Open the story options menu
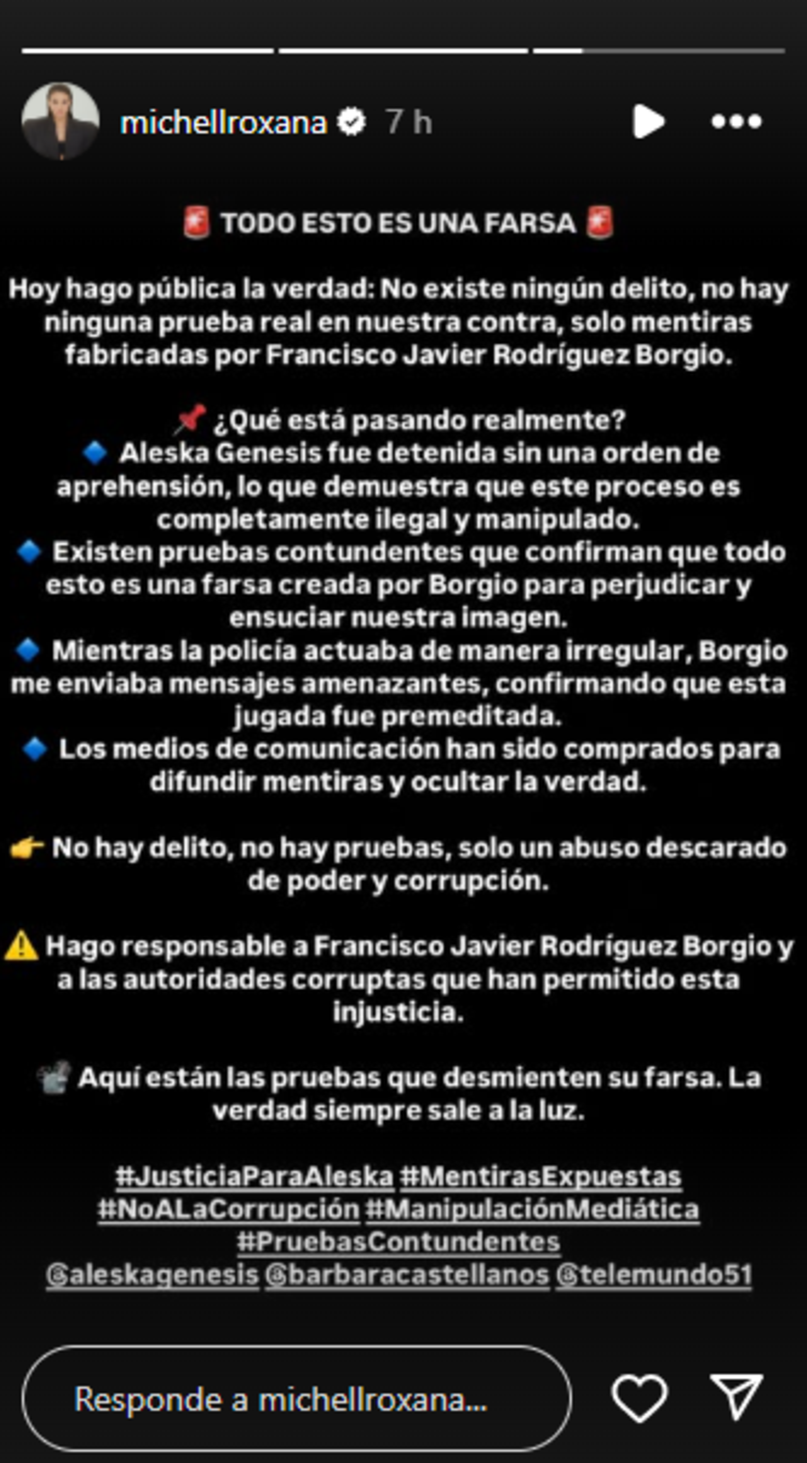Viewport: 807px width, 1463px height. (737, 122)
